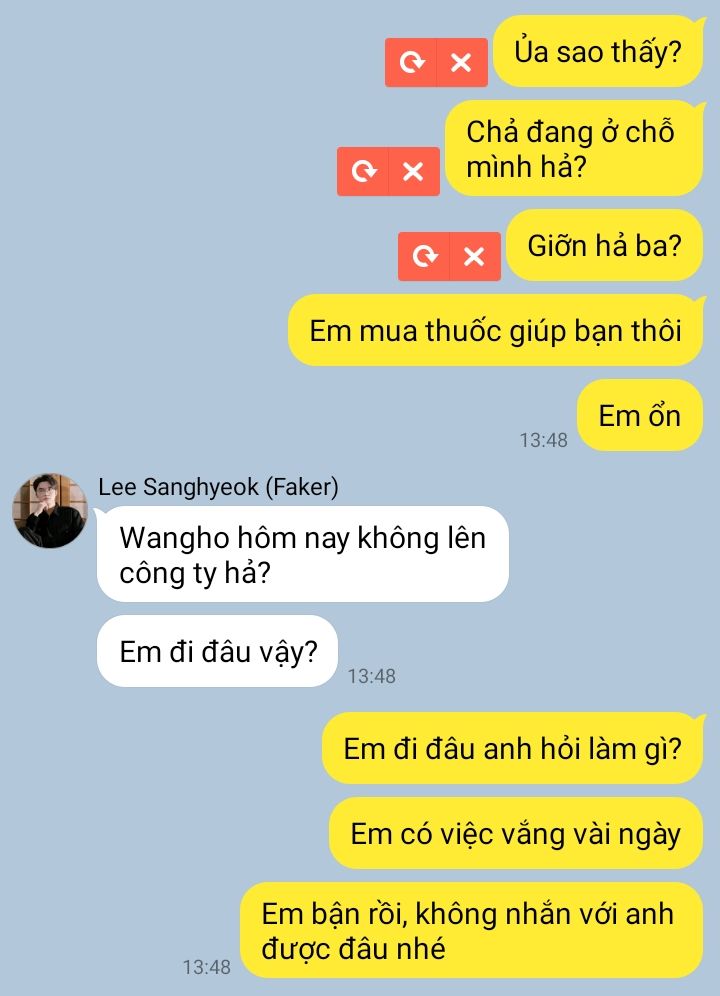Open Lee Sanghyeok (Faker)'s profile picture
Viewport: 720px width, 996px height.
(50, 511)
